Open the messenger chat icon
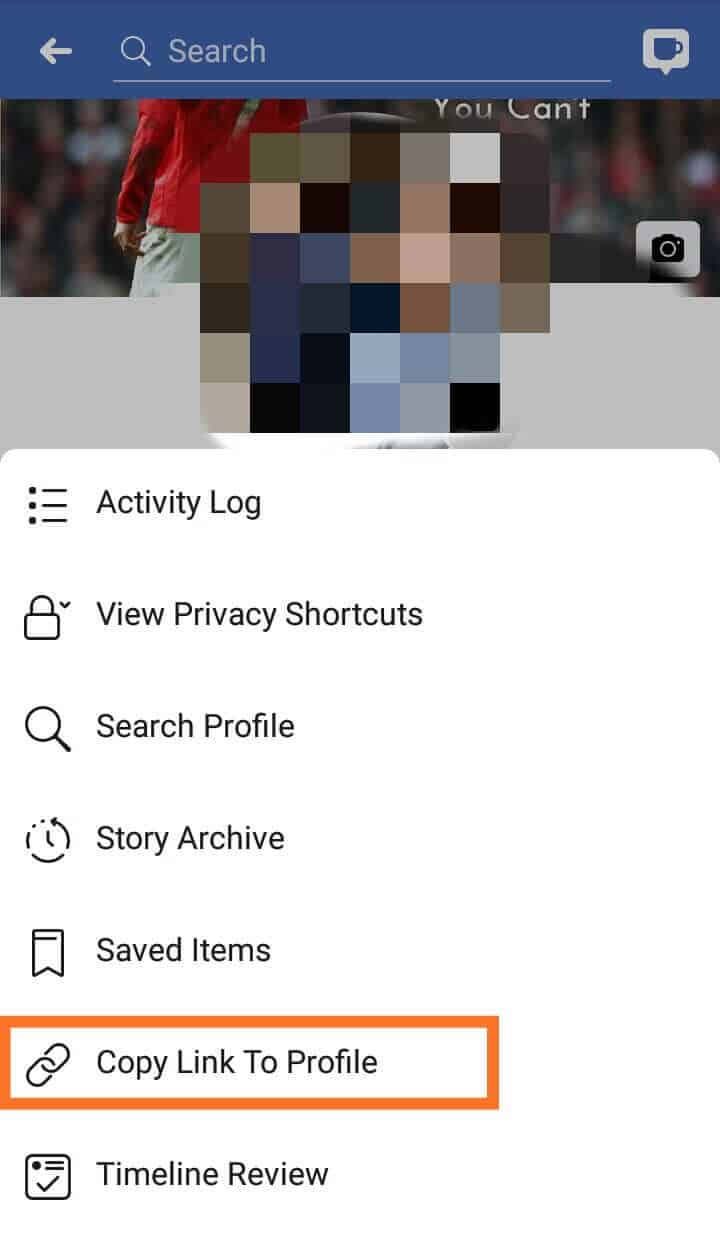Viewport: 720px width, 1233px height. (x=665, y=50)
